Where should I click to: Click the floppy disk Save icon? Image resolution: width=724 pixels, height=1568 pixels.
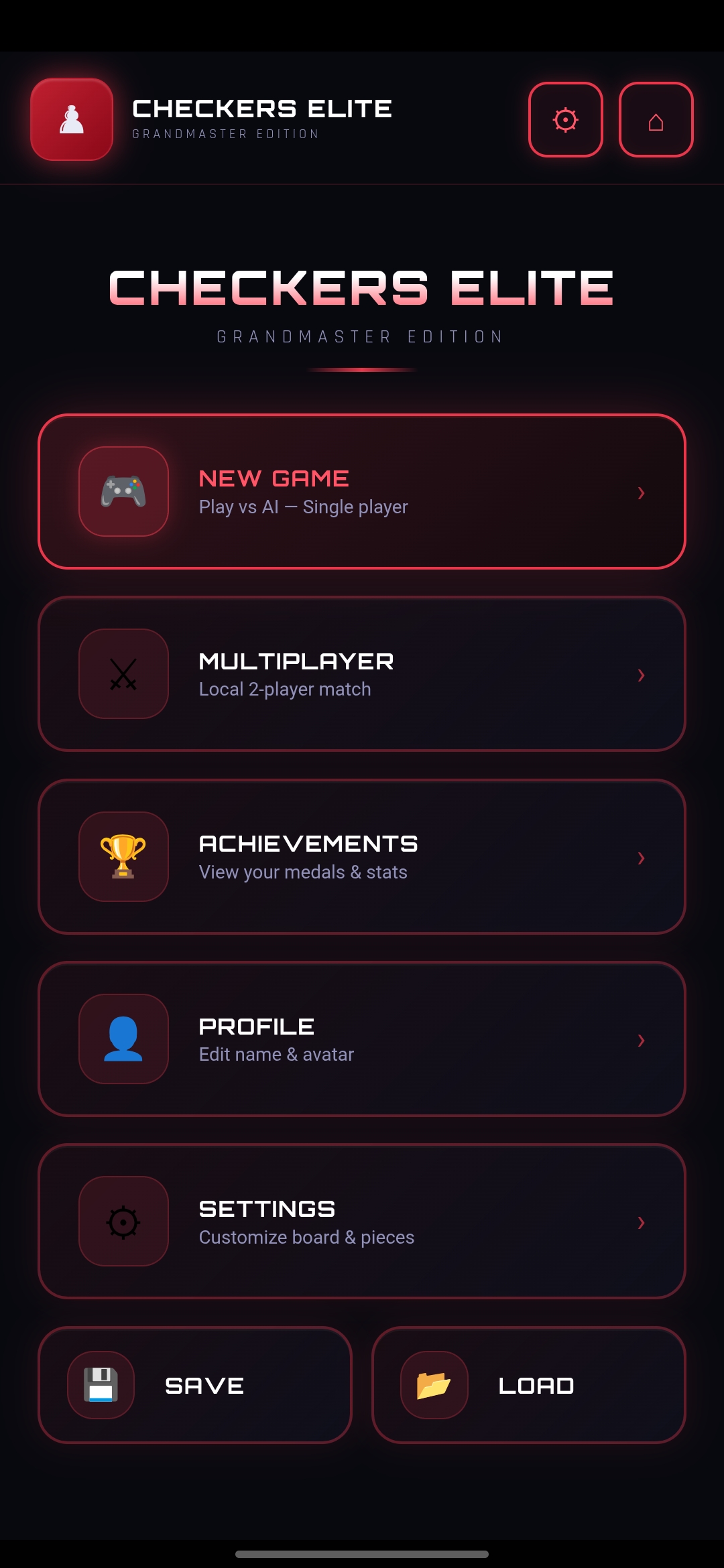pos(99,1386)
